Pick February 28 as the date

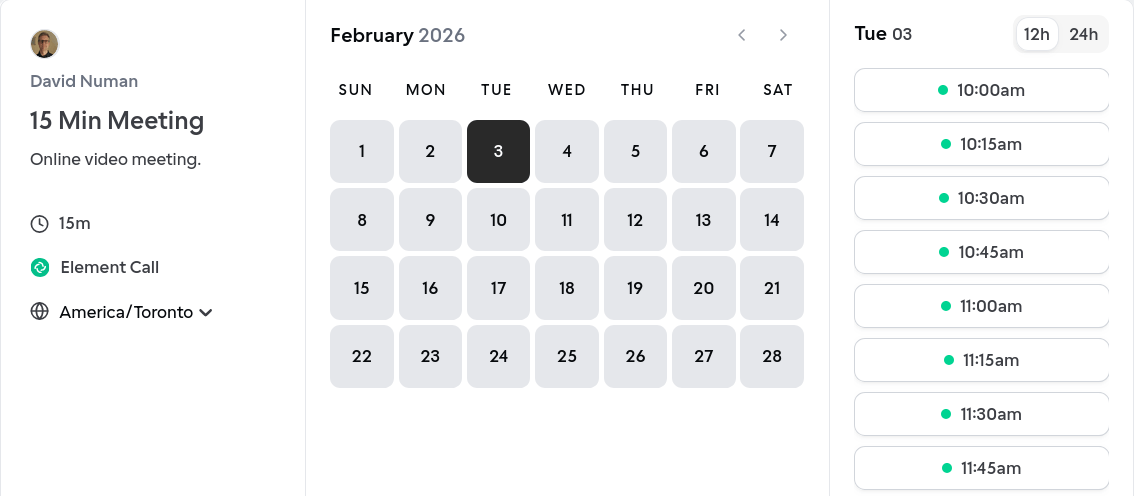771,356
